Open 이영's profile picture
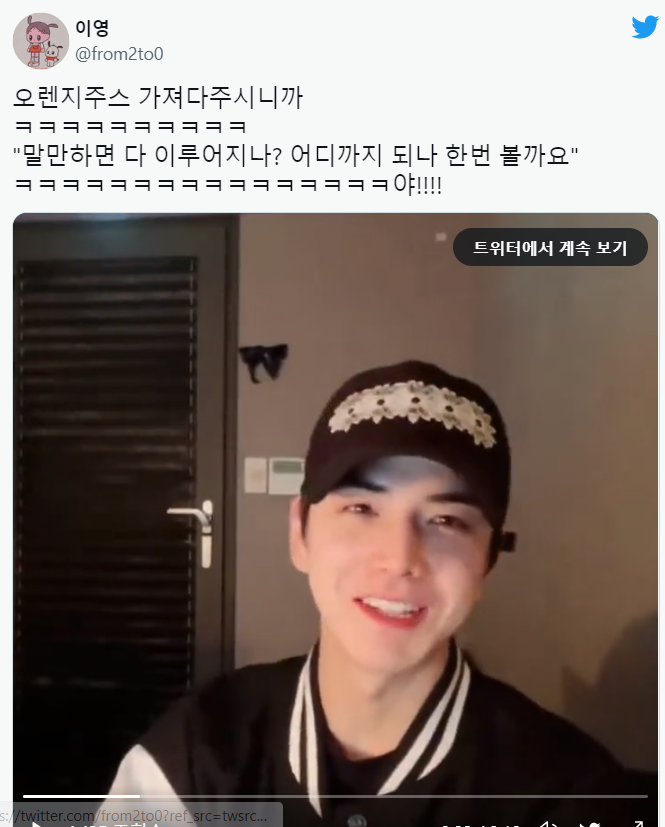The height and width of the screenshot is (827, 665). click(x=40, y=42)
